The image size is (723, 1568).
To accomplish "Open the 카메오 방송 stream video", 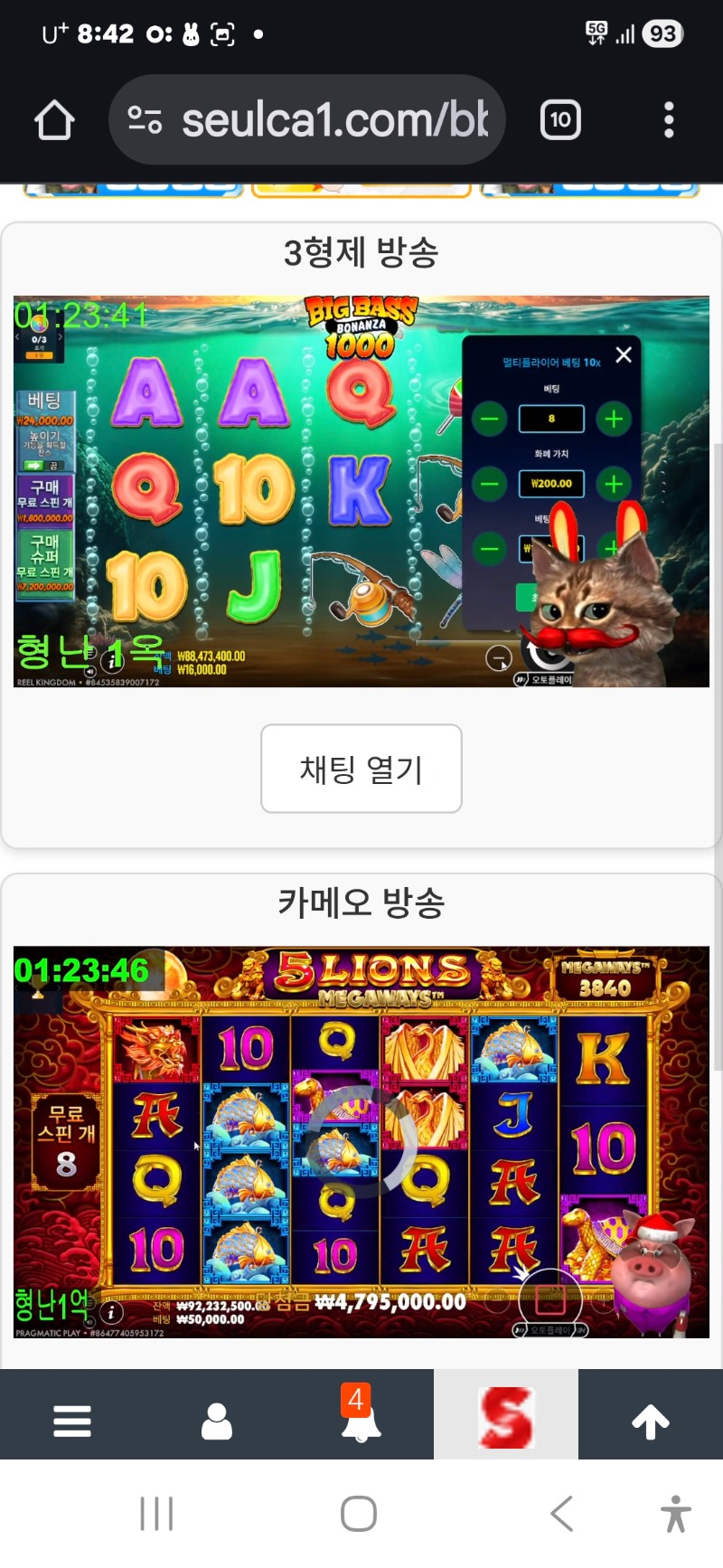I will tap(361, 1142).
